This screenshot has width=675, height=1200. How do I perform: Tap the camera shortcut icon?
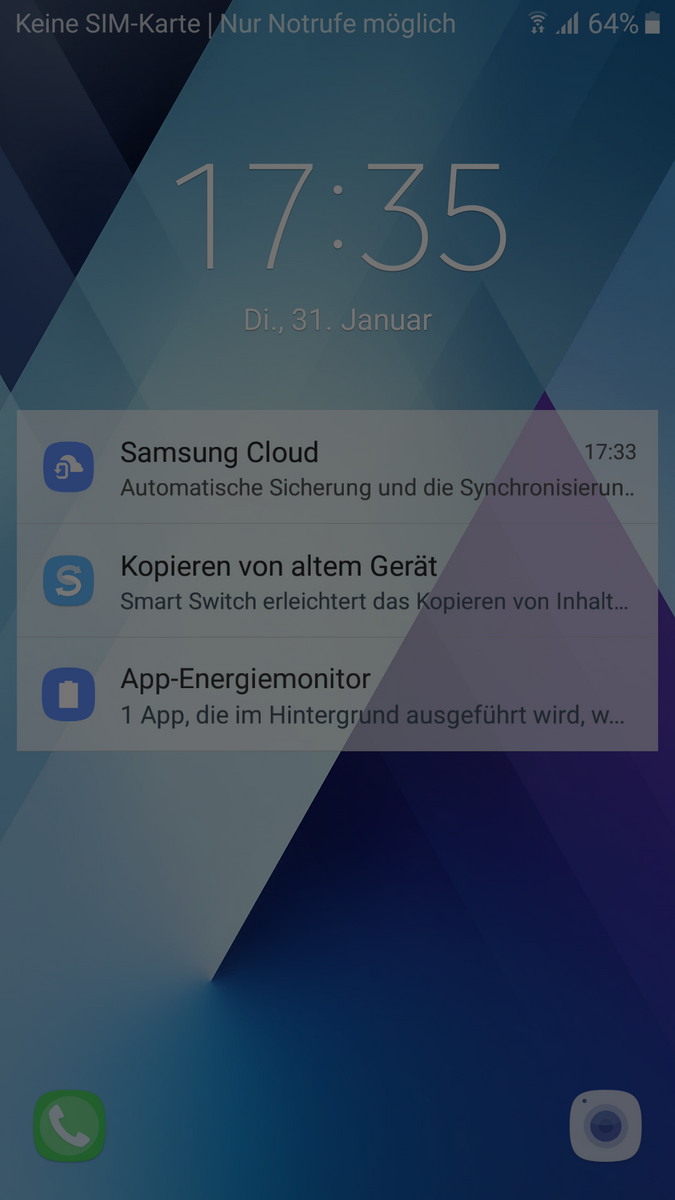coord(605,1126)
